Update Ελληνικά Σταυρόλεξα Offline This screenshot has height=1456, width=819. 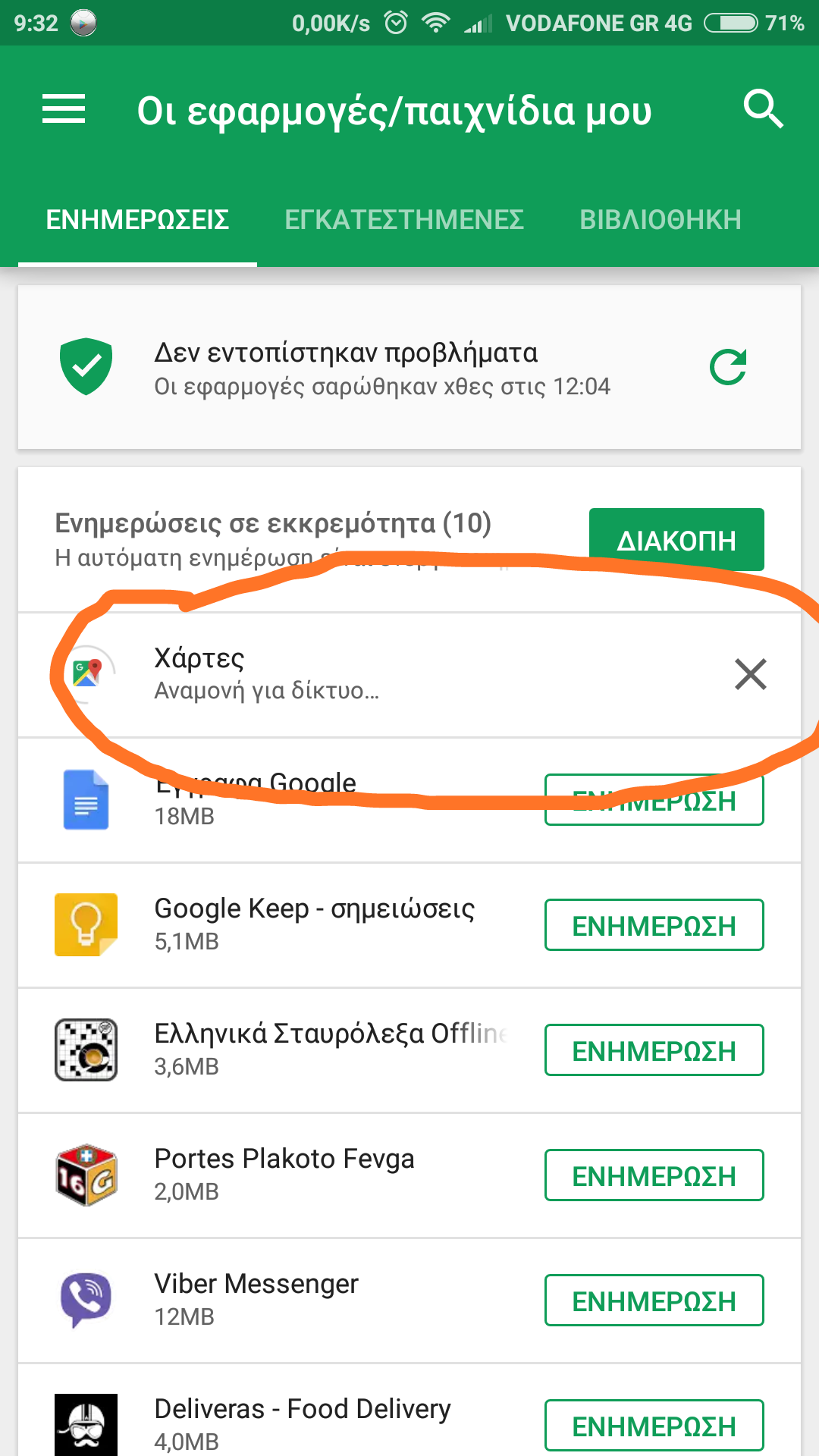point(654,1050)
